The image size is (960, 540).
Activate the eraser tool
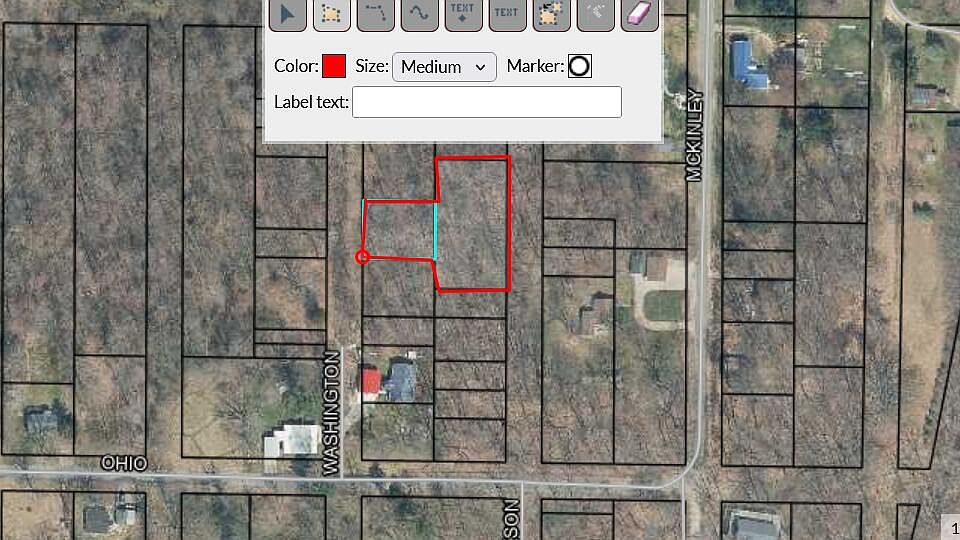pyautogui.click(x=639, y=14)
